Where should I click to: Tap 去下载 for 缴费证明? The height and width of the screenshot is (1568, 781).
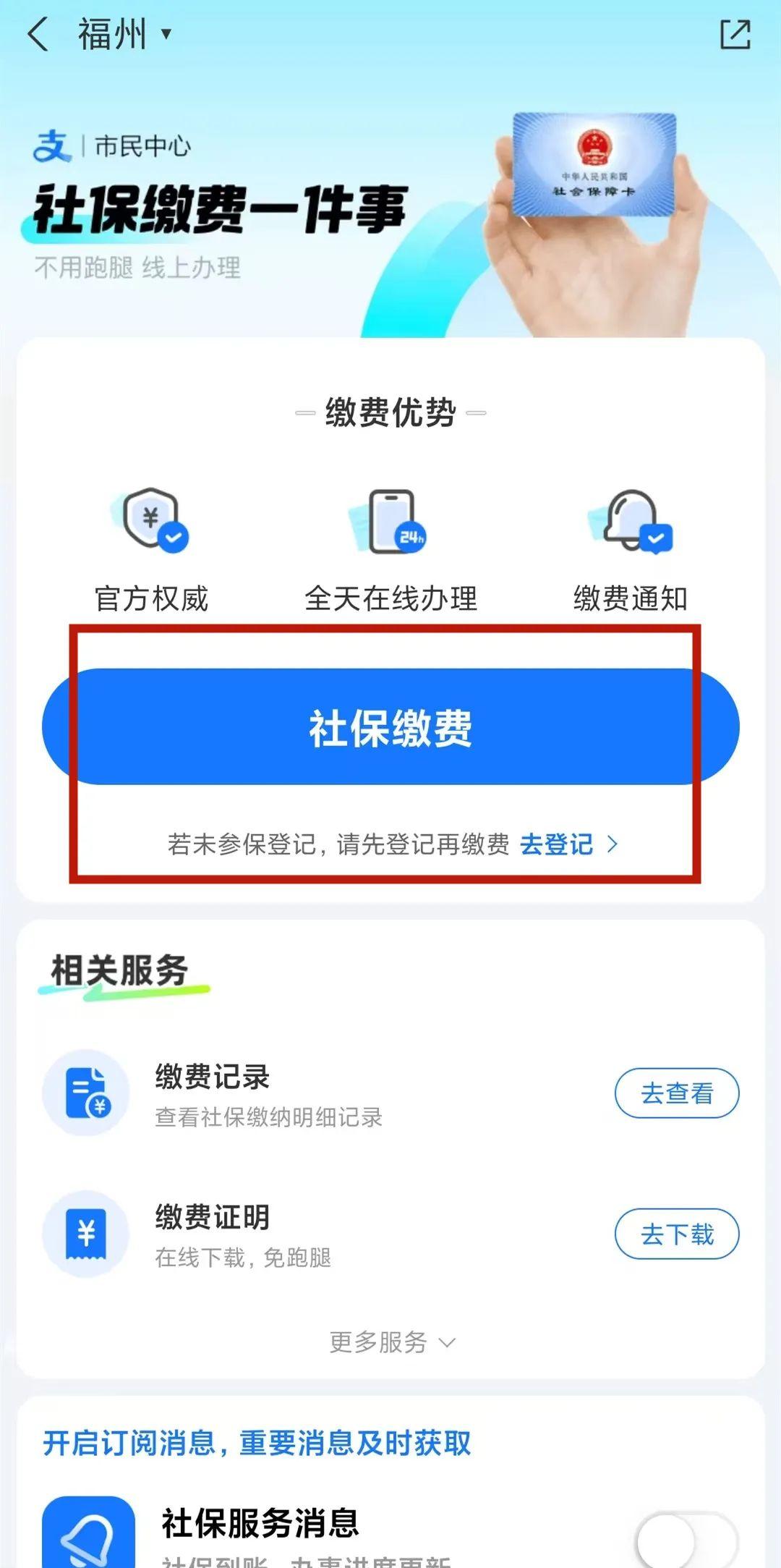676,1234
